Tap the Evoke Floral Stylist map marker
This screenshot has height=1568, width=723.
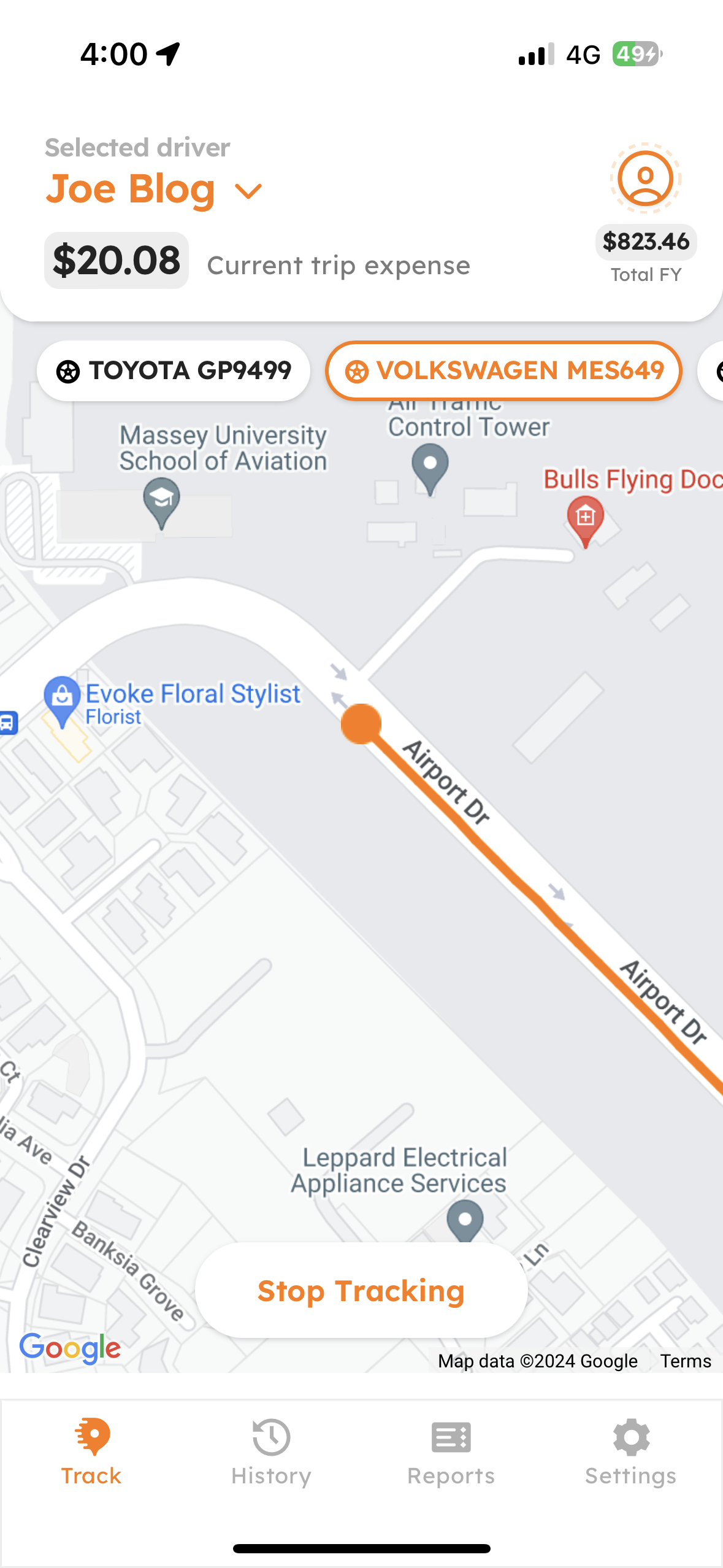pos(62,699)
